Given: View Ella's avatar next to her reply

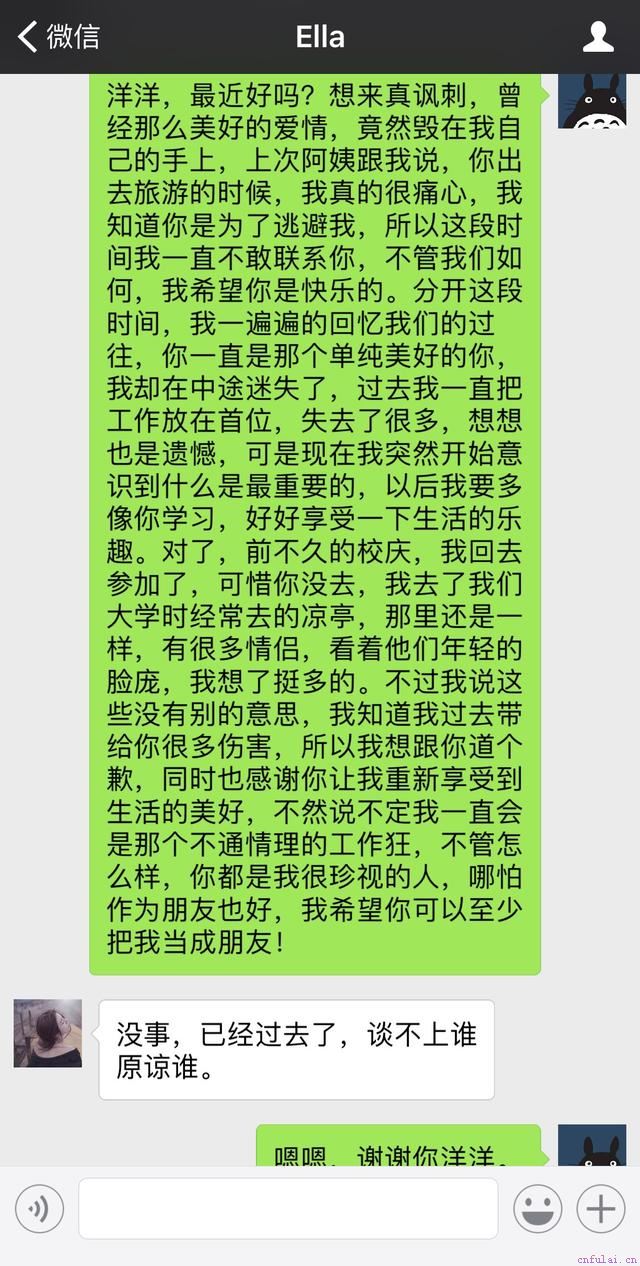Looking at the screenshot, I should pos(47,1033).
